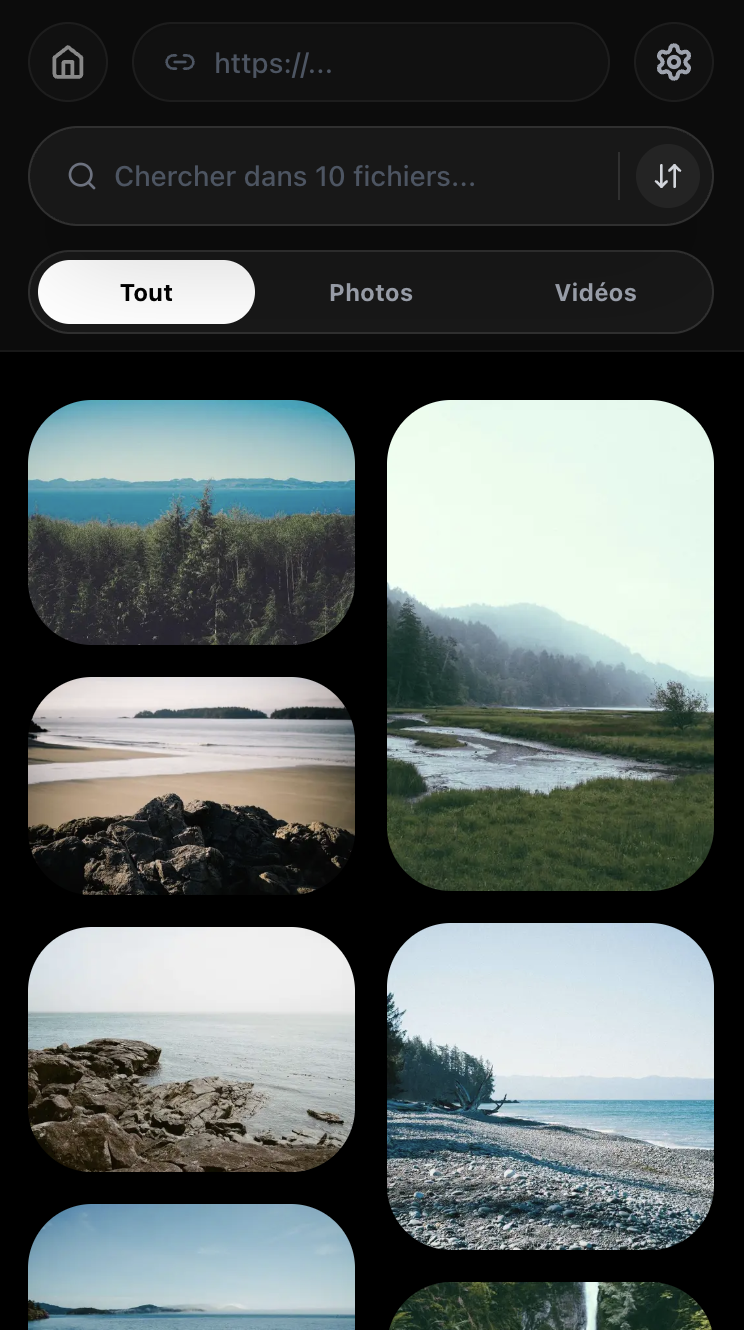Image resolution: width=744 pixels, height=1330 pixels.
Task: Go to the home button
Action: point(68,63)
